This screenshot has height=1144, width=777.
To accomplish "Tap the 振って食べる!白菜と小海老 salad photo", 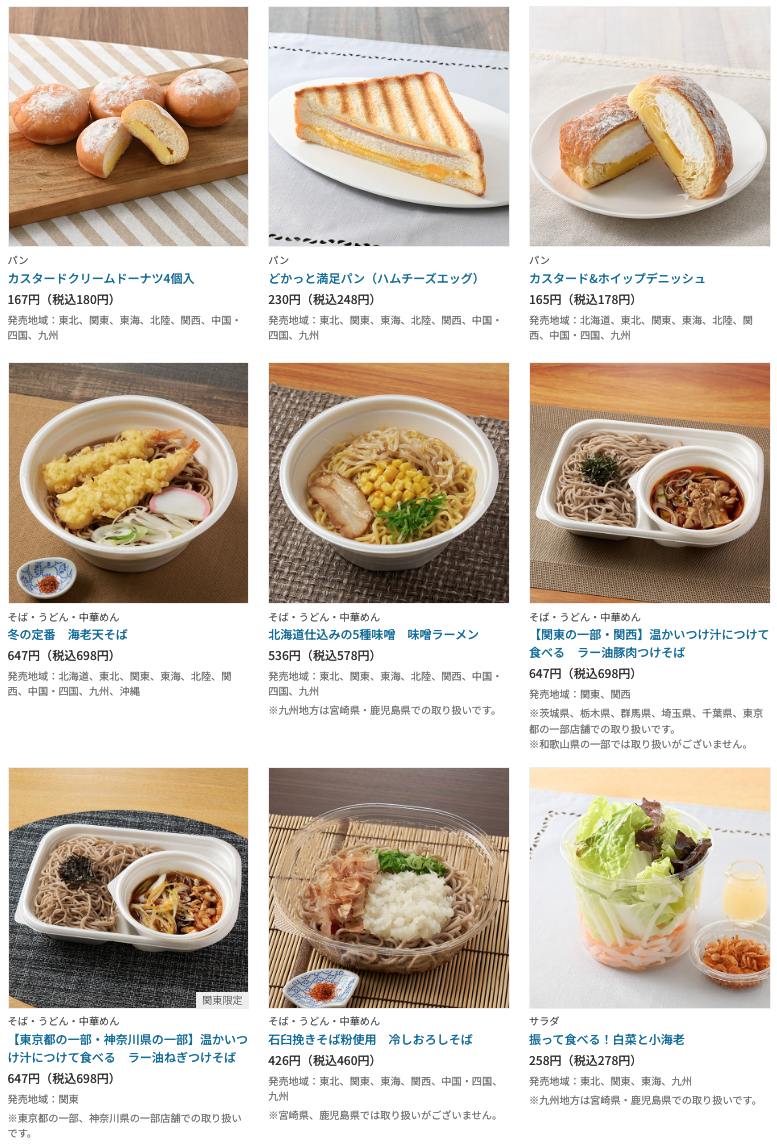I will click(x=649, y=888).
